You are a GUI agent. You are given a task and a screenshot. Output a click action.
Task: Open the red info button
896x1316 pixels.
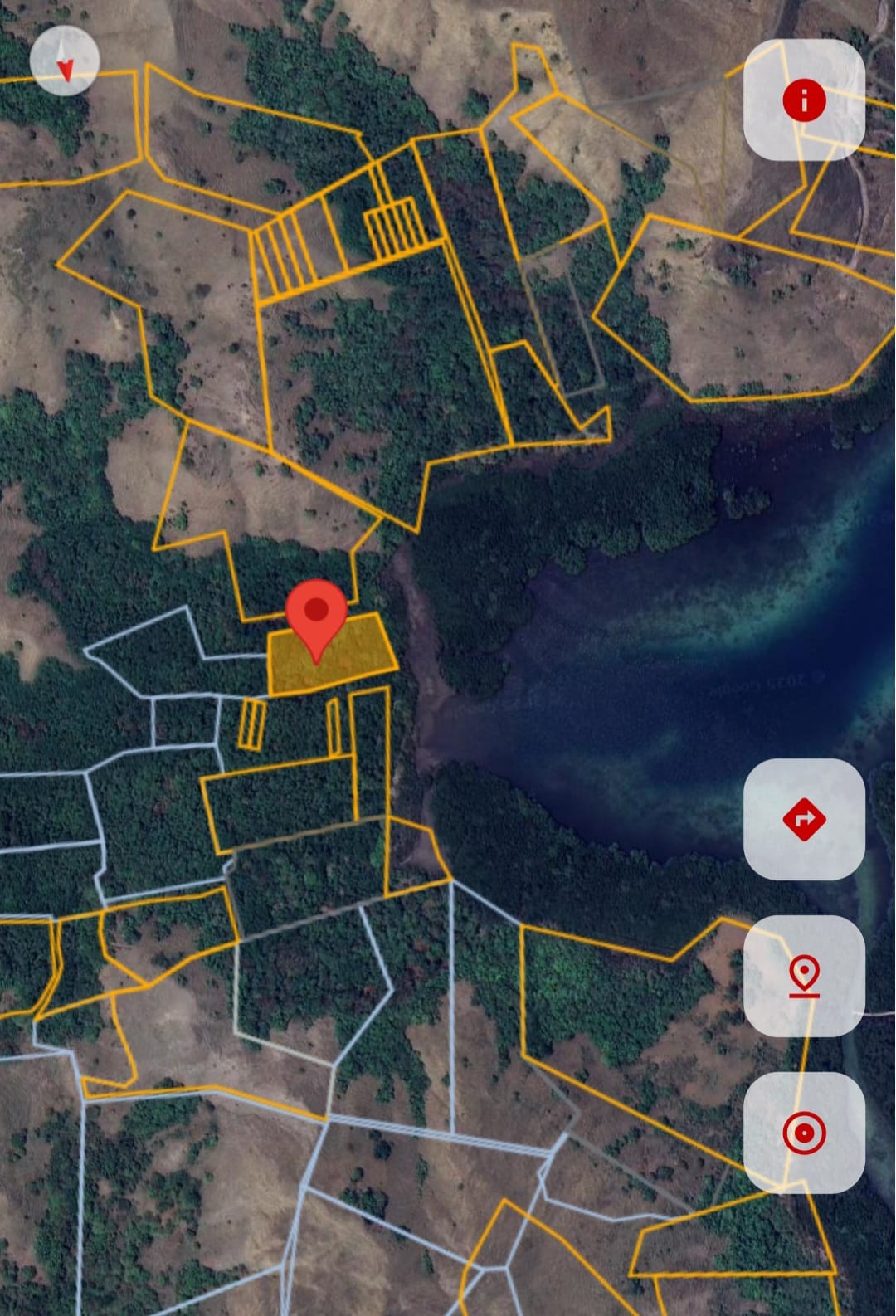pos(804,100)
